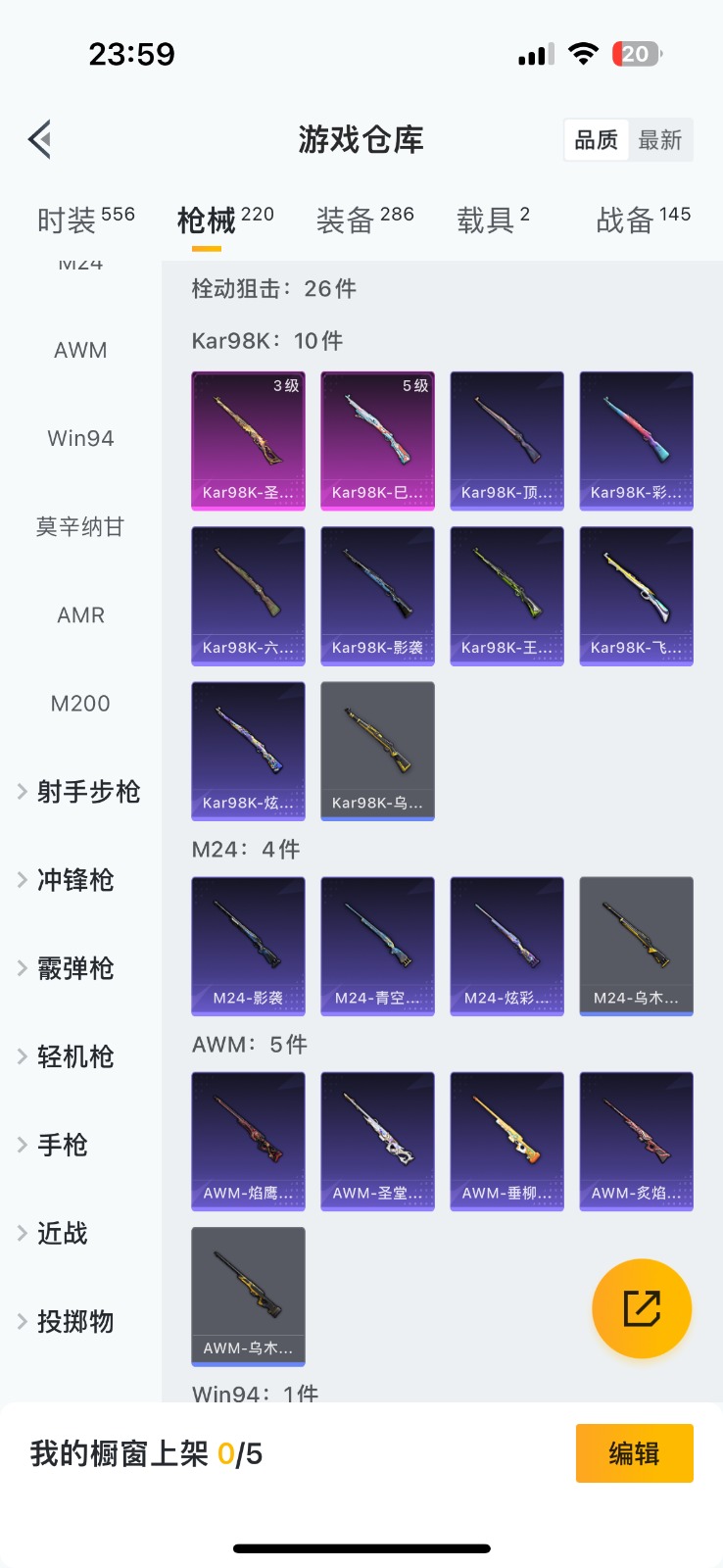Open the AWM-垂柳 skin tile
This screenshot has height=1568, width=723.
pyautogui.click(x=506, y=1141)
